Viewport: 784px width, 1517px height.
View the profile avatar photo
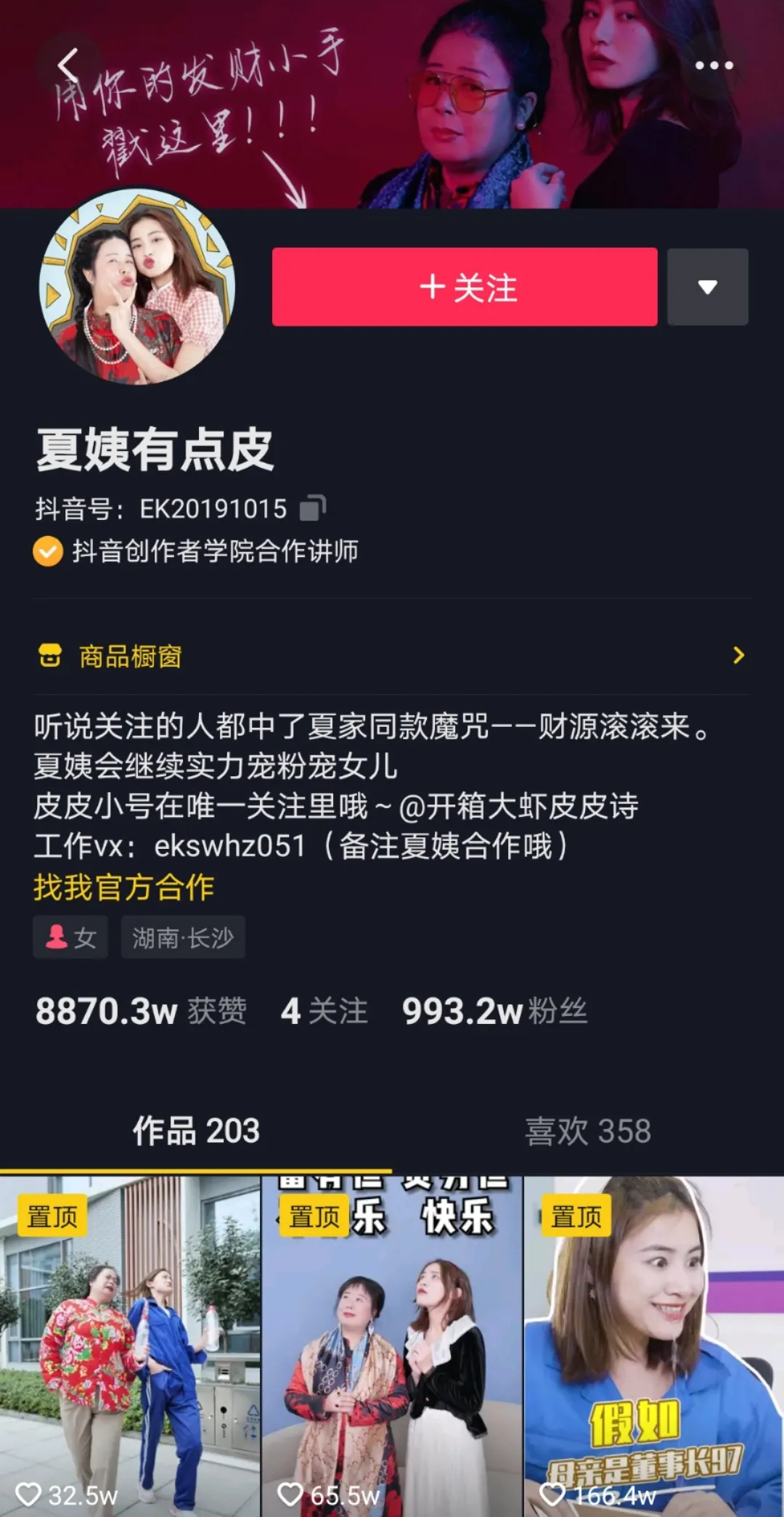coord(137,287)
